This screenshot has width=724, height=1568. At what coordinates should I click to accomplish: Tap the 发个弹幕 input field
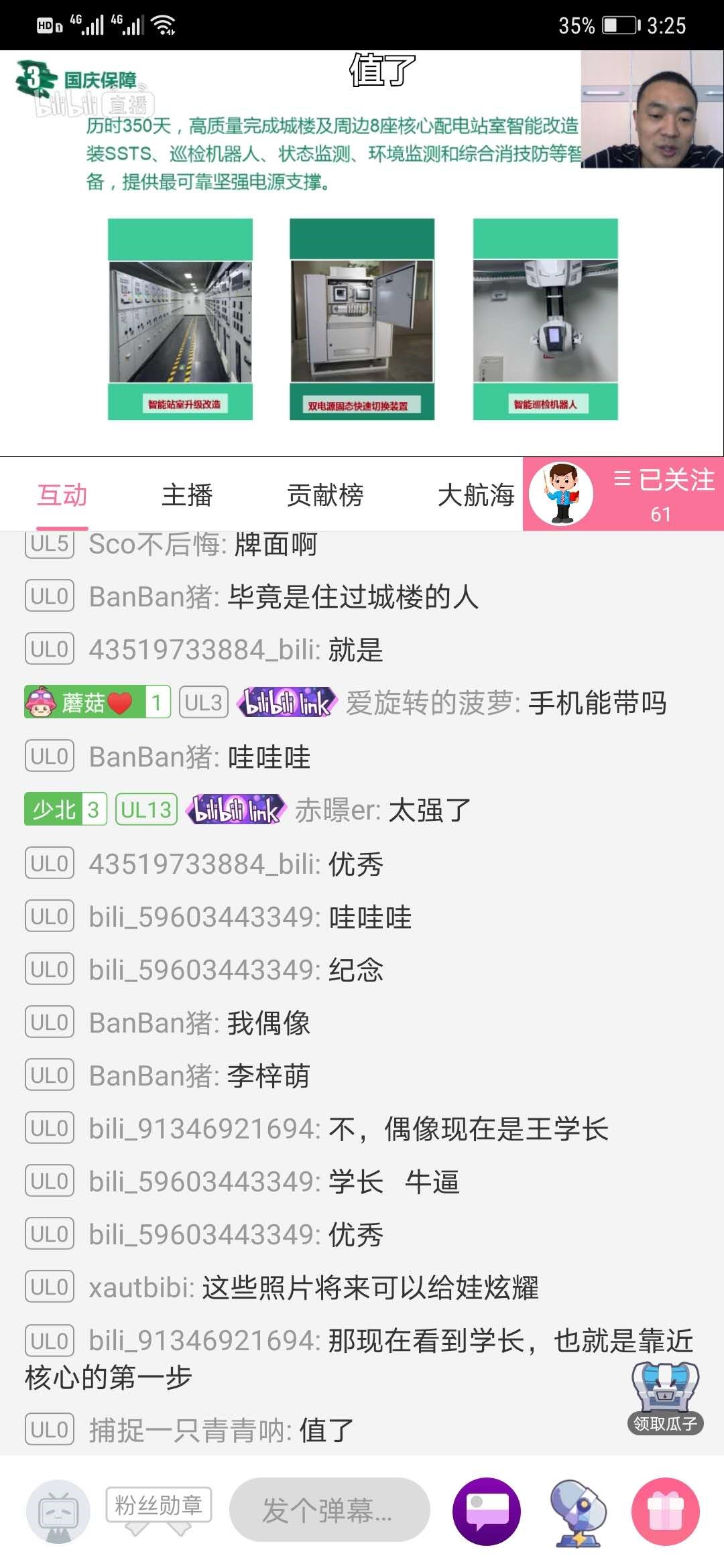click(329, 1510)
